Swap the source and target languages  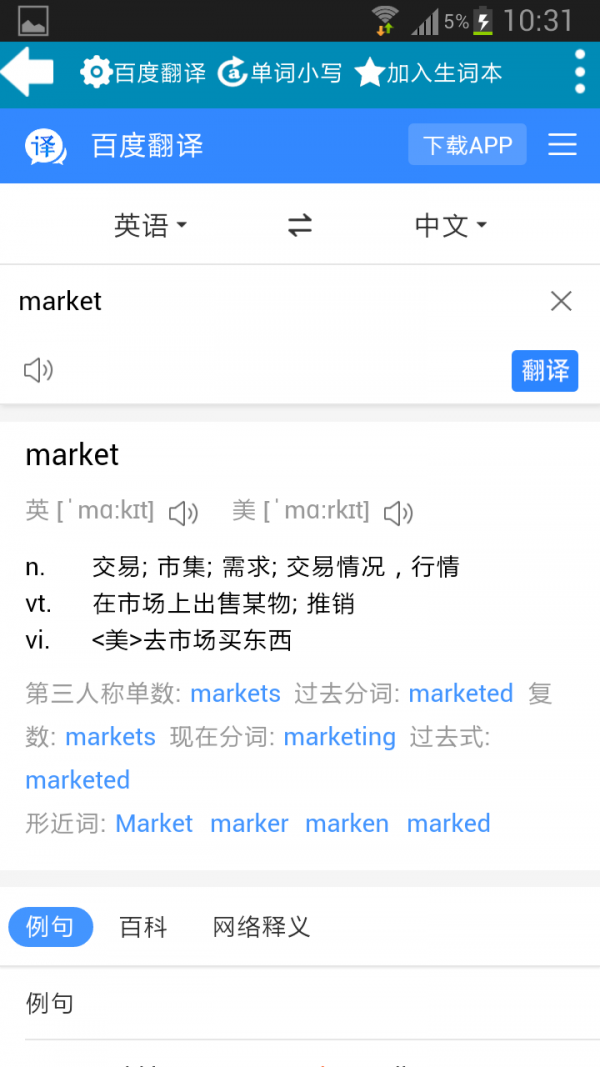tap(300, 226)
